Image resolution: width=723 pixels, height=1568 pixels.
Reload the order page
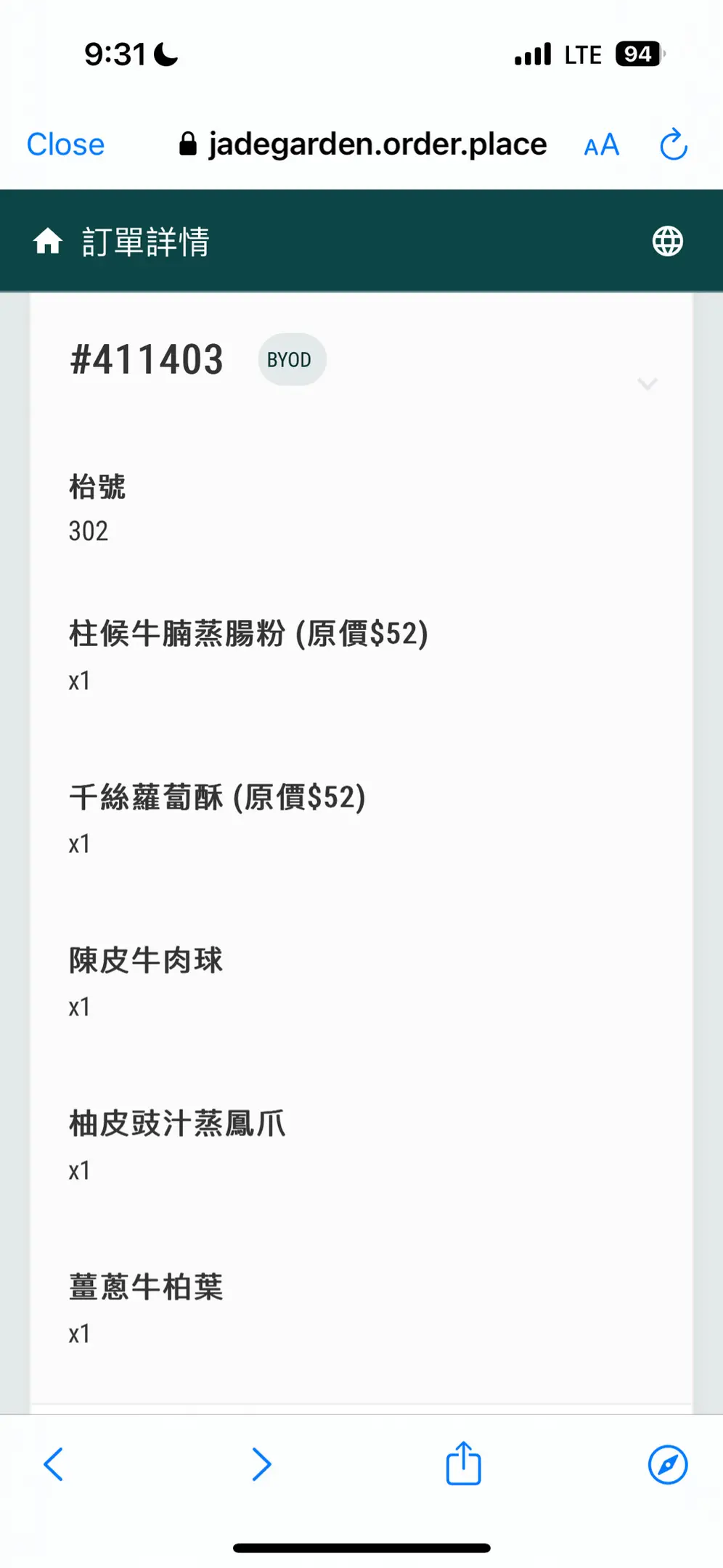pos(673,144)
